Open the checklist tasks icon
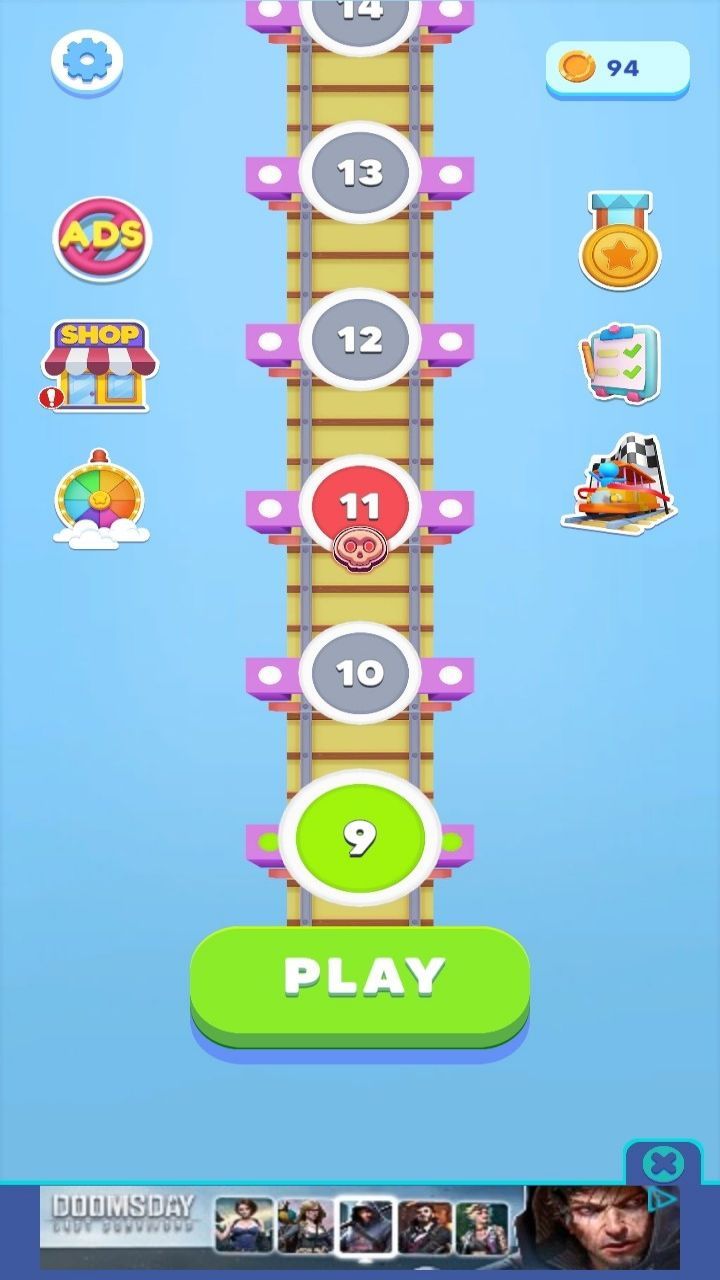This screenshot has height=1280, width=720. [620, 362]
